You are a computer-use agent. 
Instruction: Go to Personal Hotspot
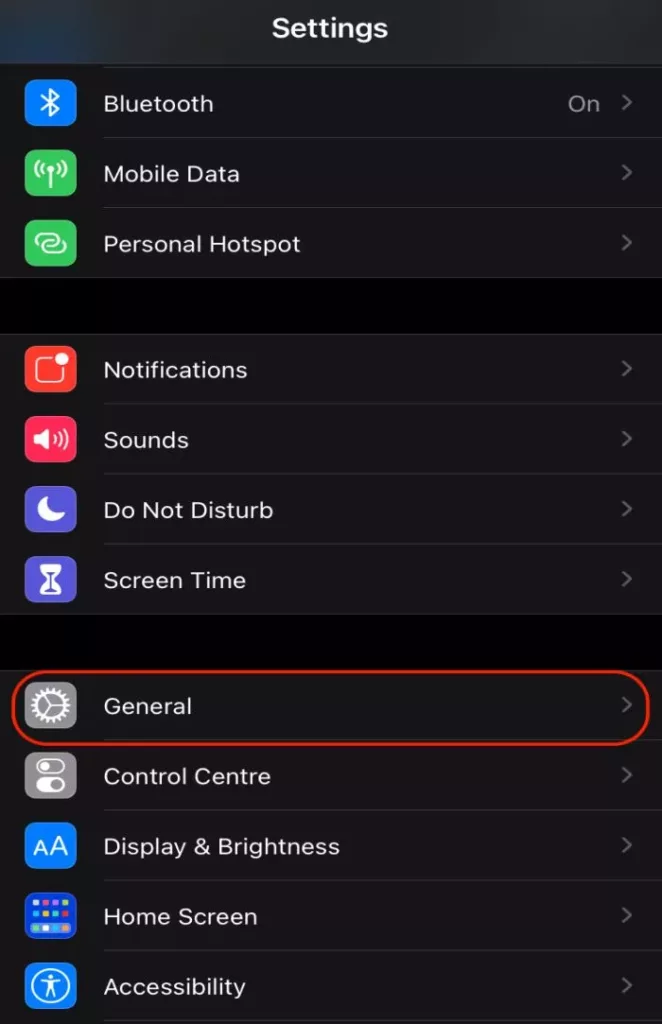point(330,244)
